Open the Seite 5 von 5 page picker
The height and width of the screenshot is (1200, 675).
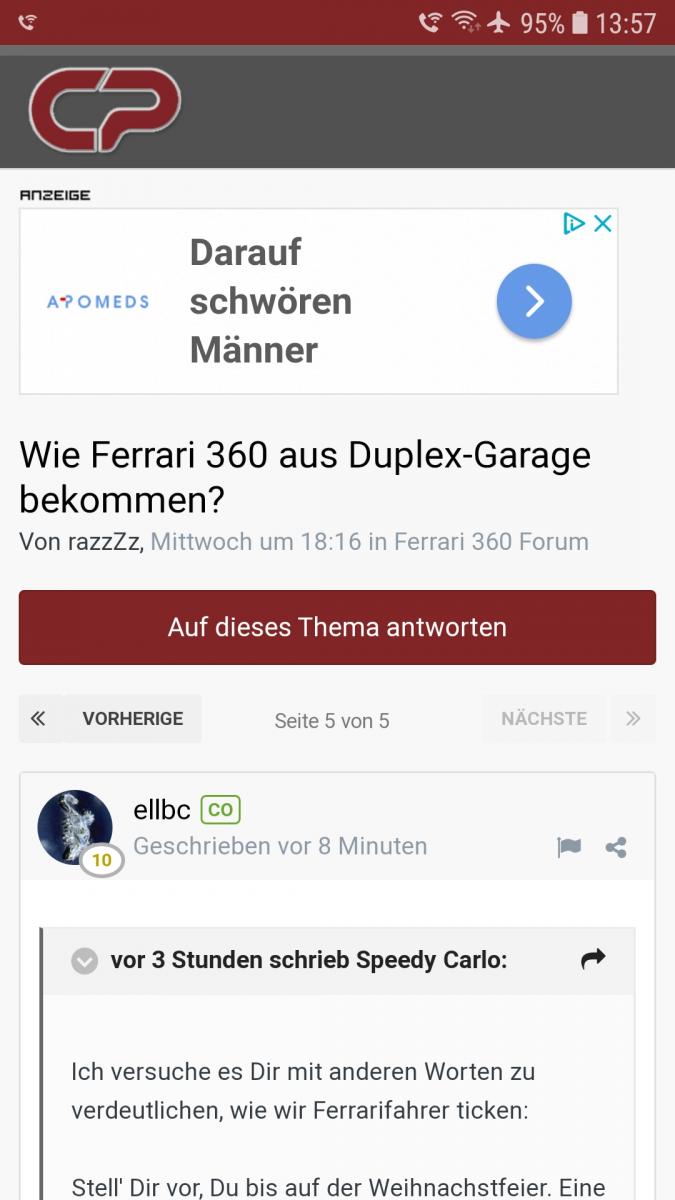332,721
